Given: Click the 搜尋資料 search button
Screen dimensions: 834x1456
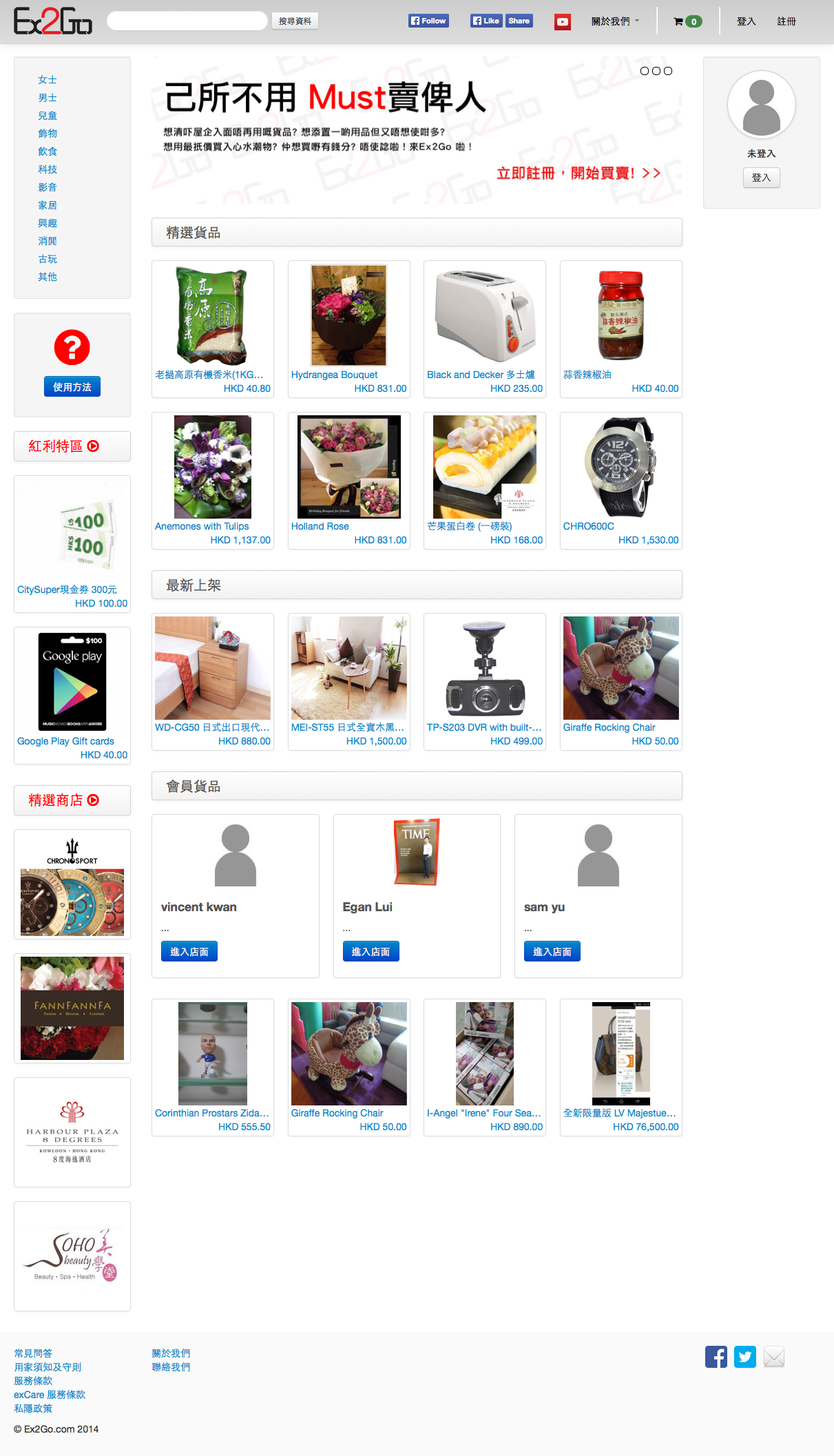Looking at the screenshot, I should coord(295,21).
